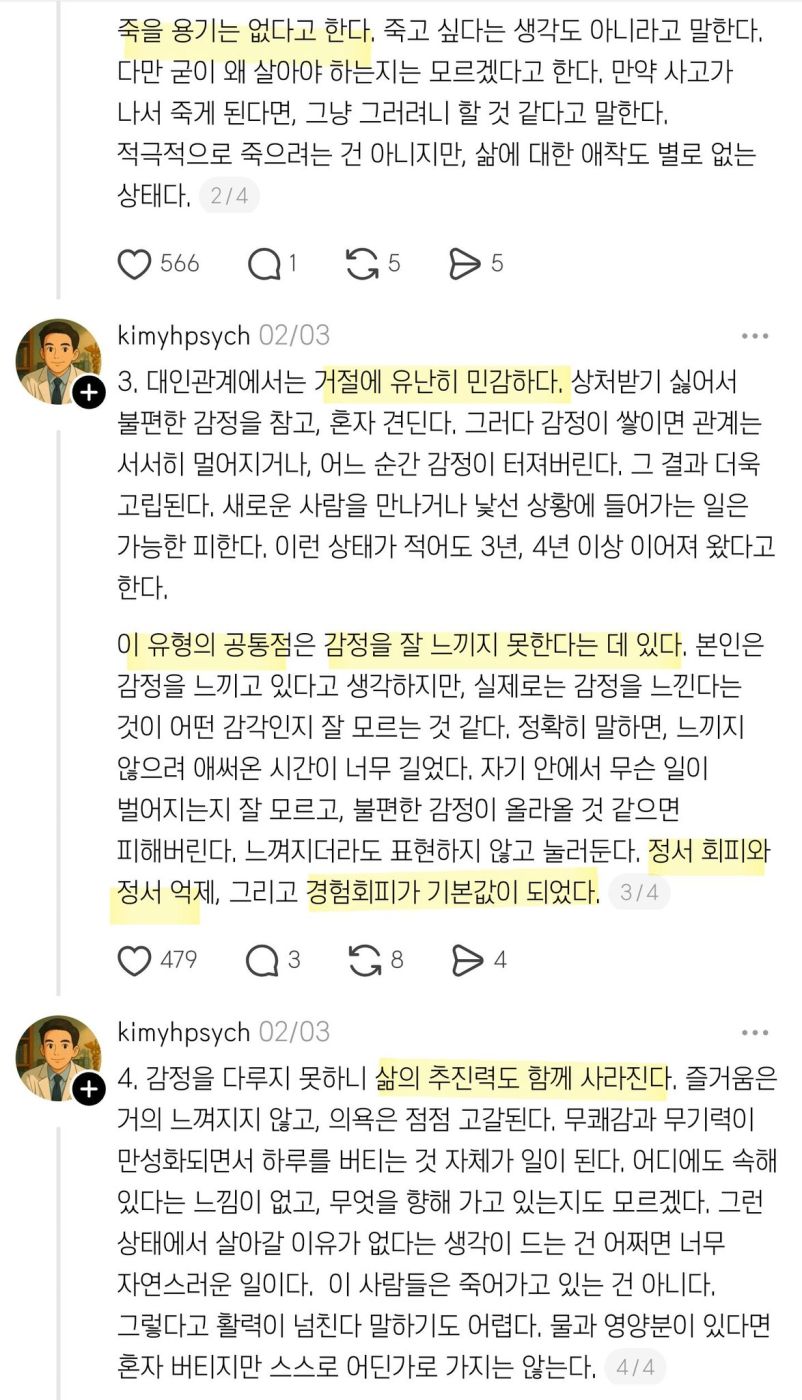802x1400 pixels.
Task: Like the post with 566 likes
Action: [134, 264]
